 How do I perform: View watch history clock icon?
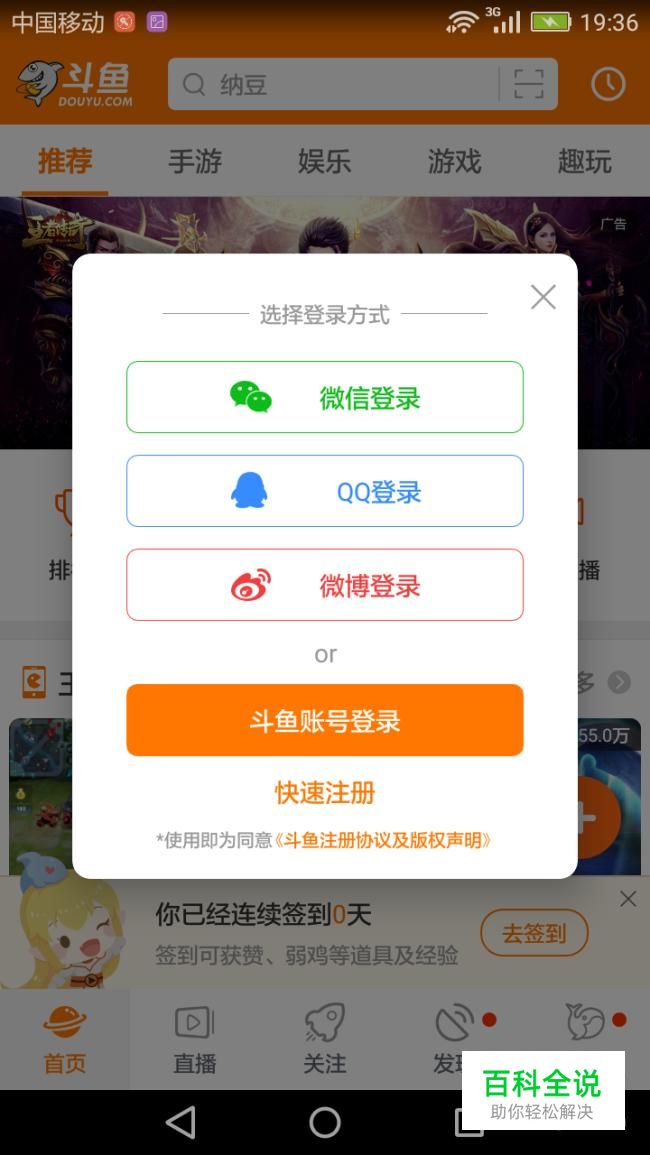[x=608, y=85]
